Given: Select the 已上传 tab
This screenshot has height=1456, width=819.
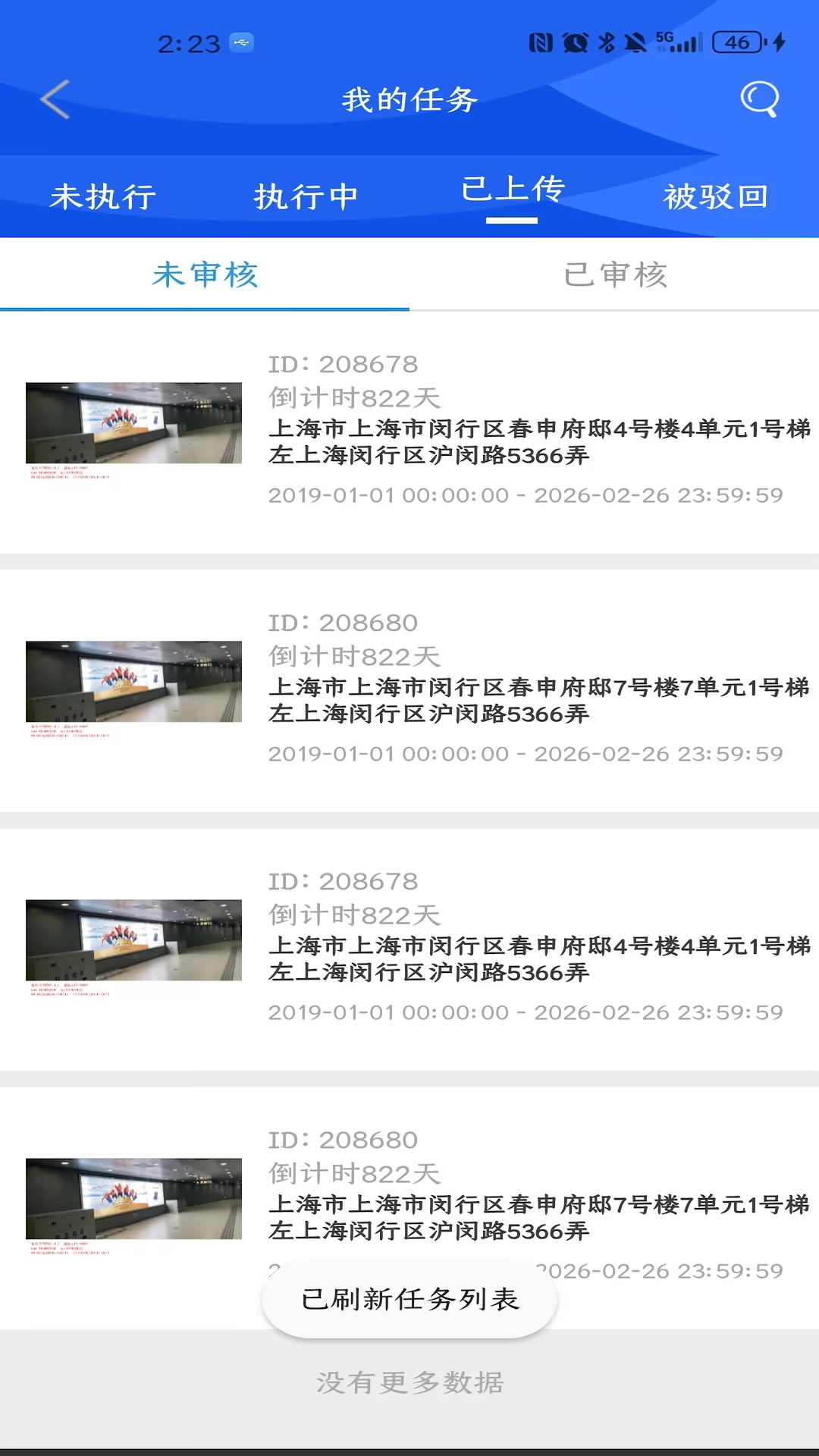Looking at the screenshot, I should [513, 190].
